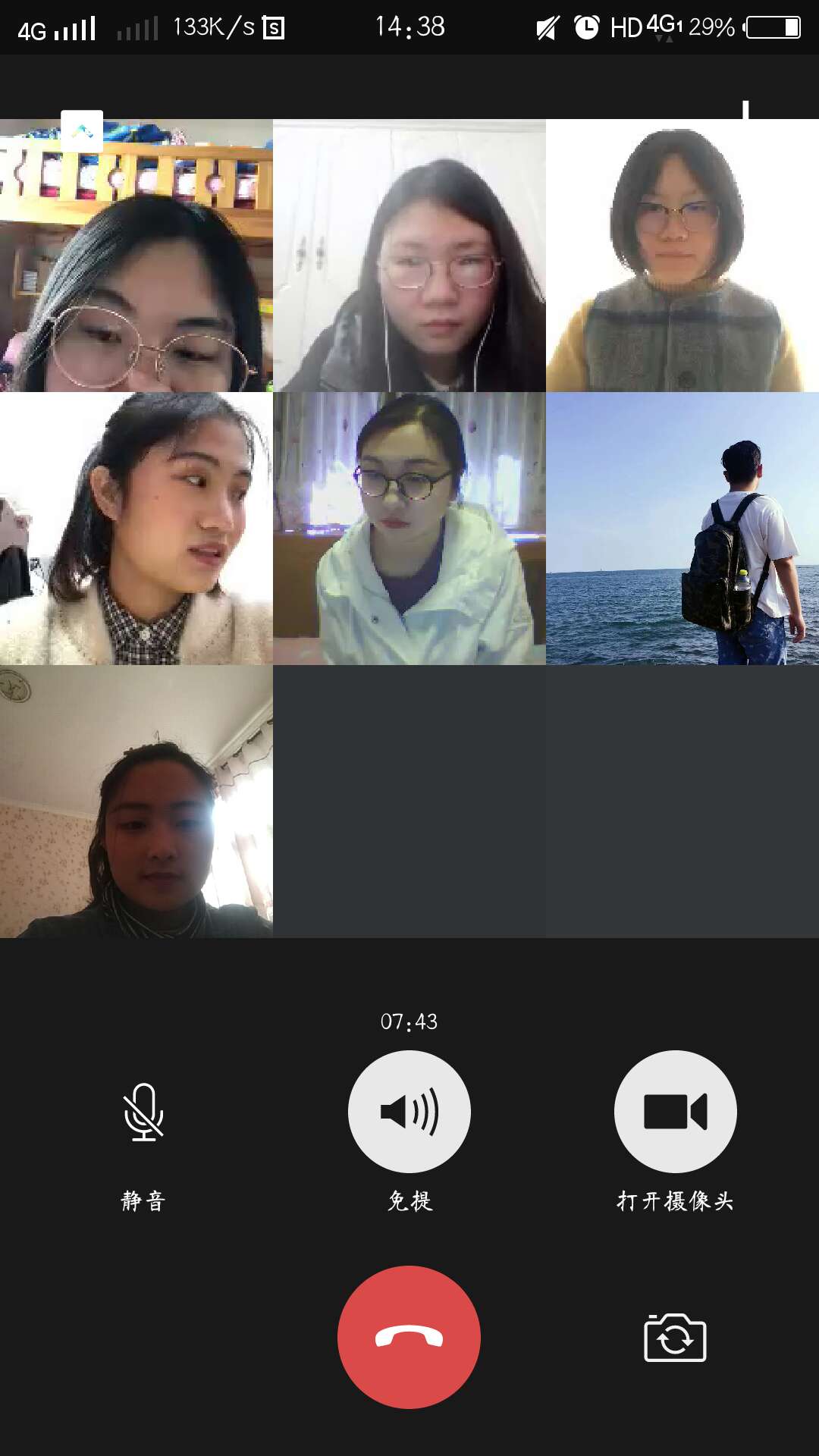Image resolution: width=819 pixels, height=1456 pixels.
Task: Turn on camera via 打开摄像头
Action: coord(675,1112)
